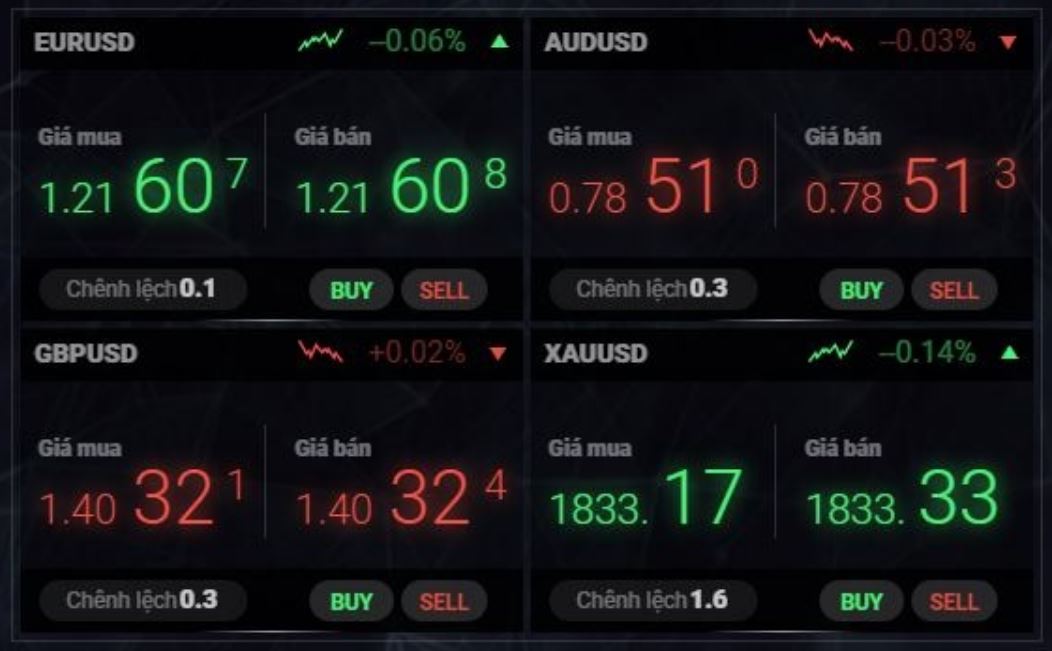Place a SELL order on GBPUSD
The height and width of the screenshot is (651, 1052).
click(444, 601)
